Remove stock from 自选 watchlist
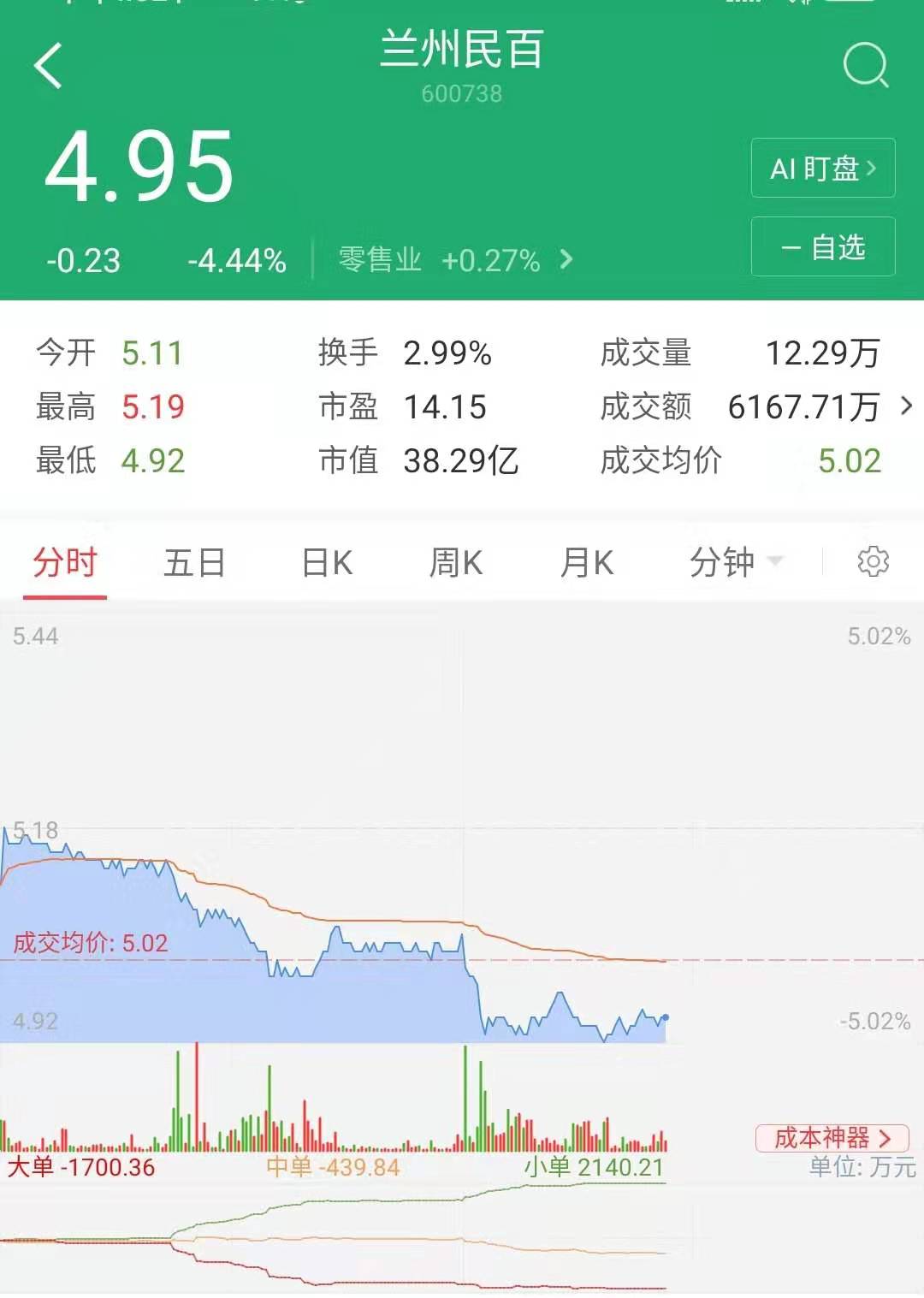Screen dimensions: 924x1298 (822, 247)
